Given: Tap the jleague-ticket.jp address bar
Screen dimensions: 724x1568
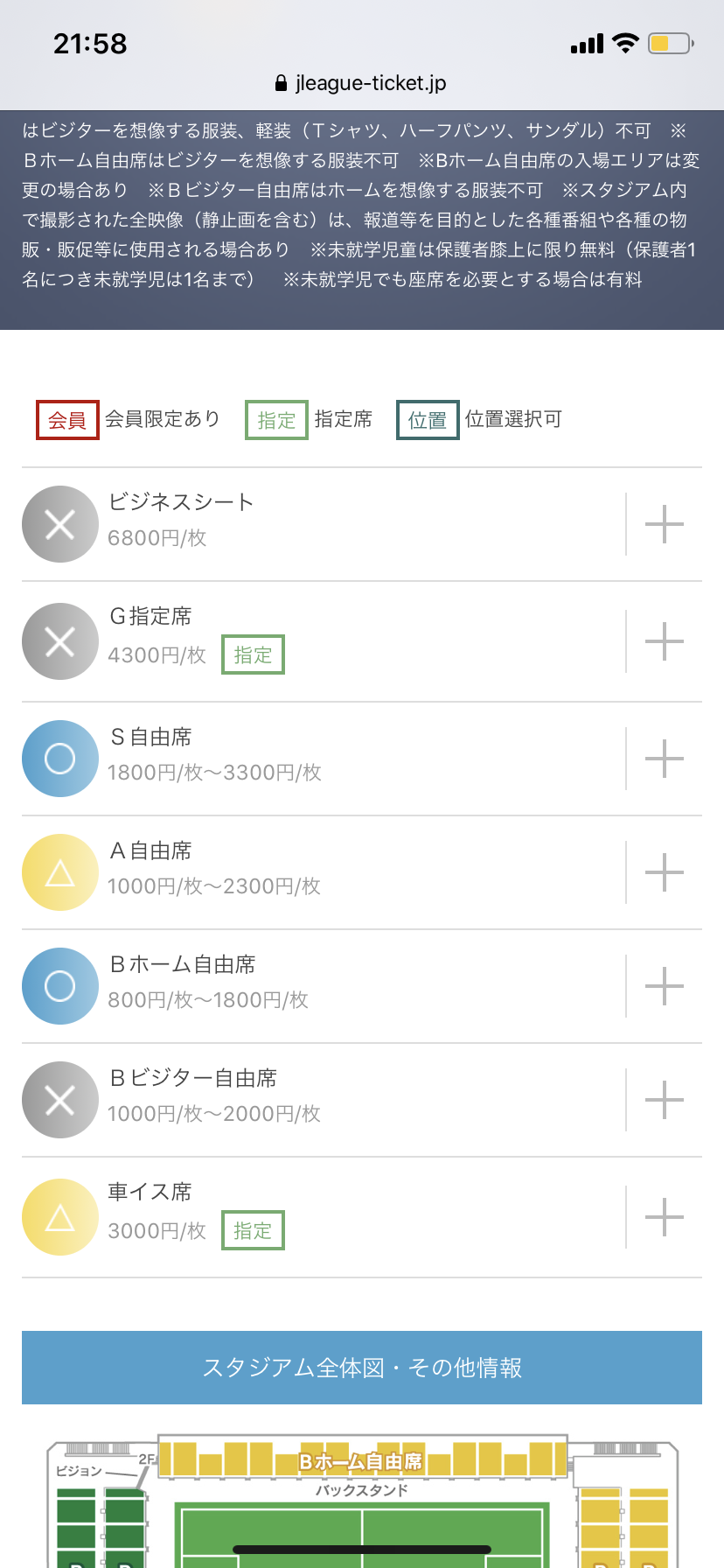Looking at the screenshot, I should tap(362, 83).
